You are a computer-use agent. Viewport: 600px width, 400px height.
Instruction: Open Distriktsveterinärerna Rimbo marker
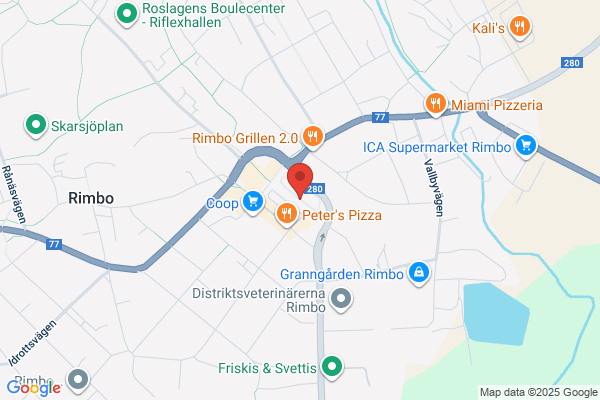click(341, 299)
